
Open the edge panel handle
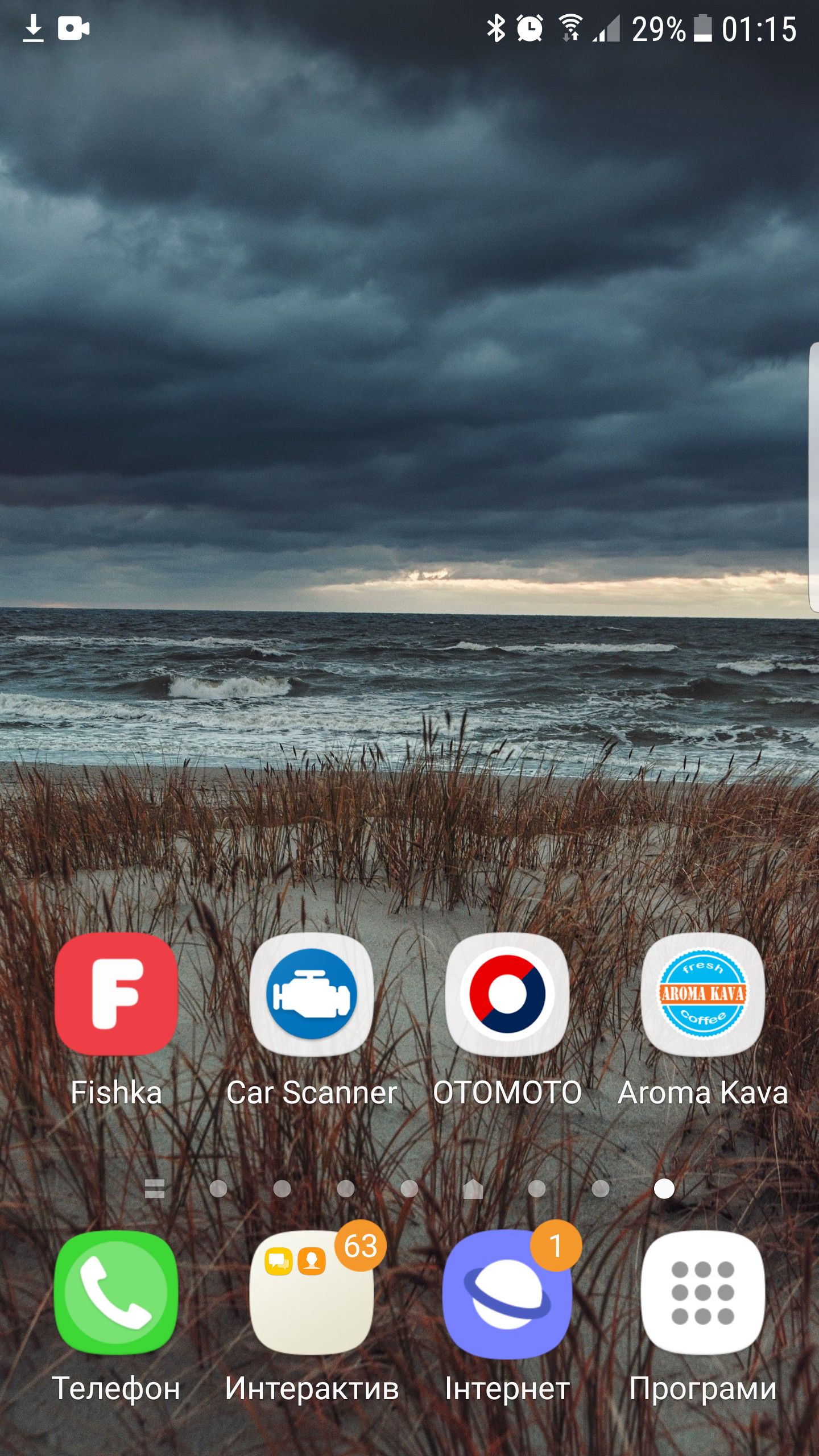813,478
